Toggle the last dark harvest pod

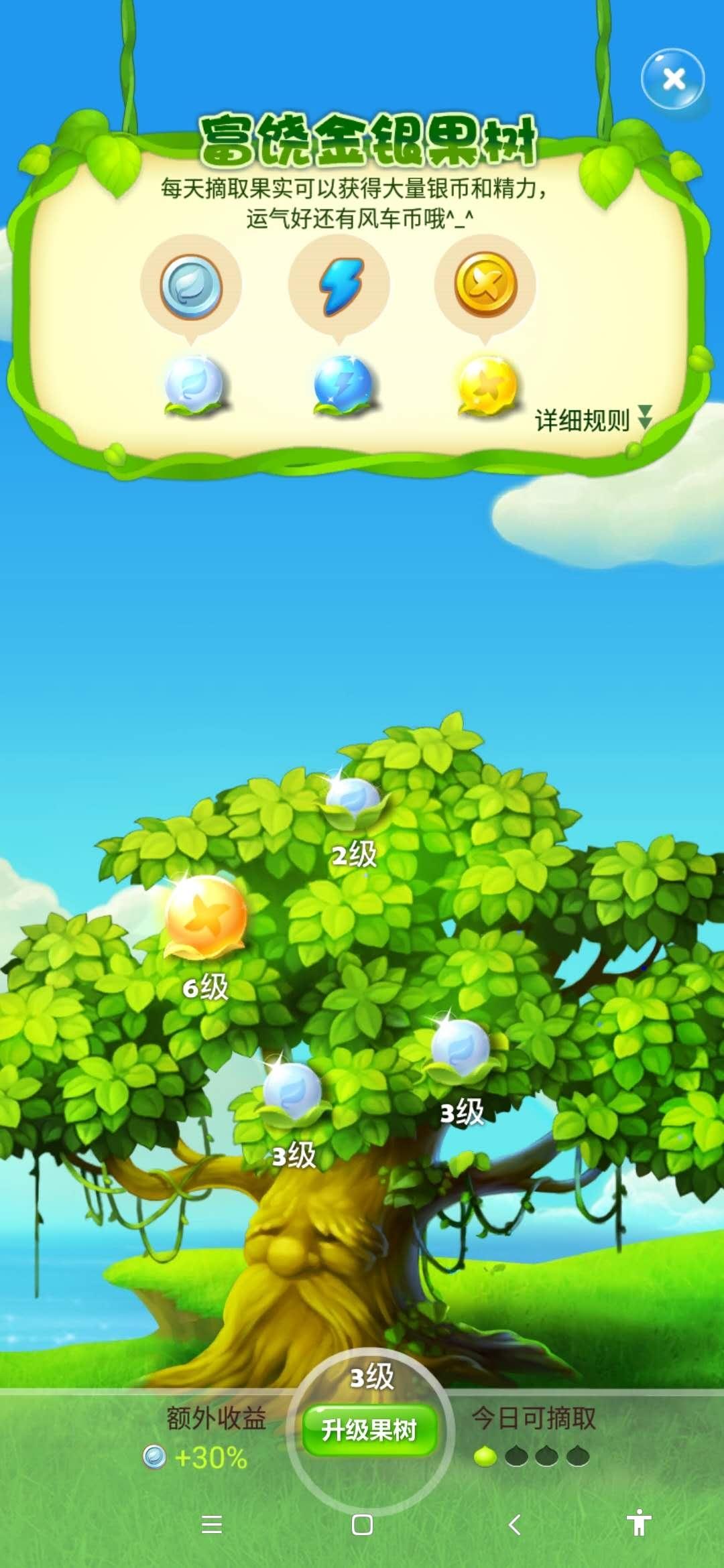(578, 1455)
